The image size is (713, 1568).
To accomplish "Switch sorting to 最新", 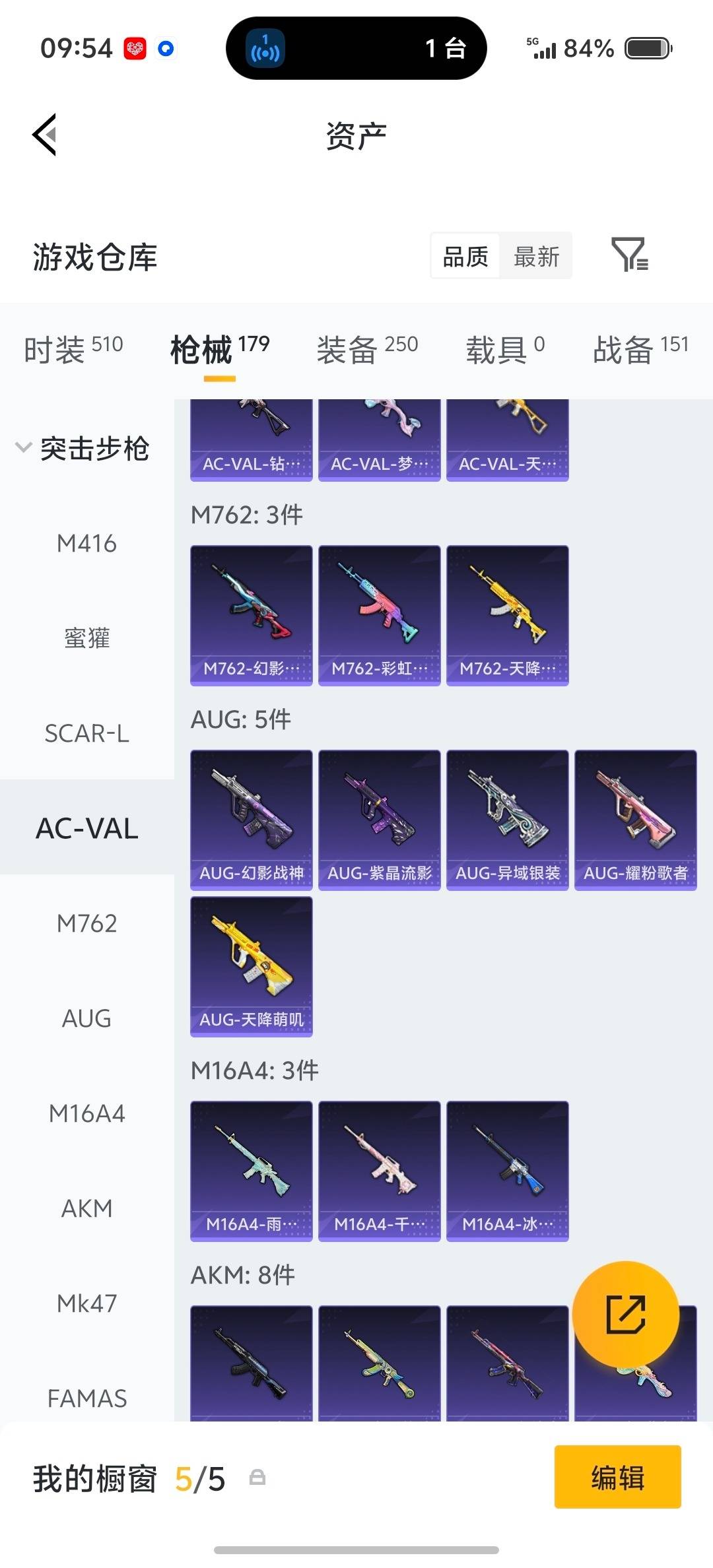I will pos(536,256).
